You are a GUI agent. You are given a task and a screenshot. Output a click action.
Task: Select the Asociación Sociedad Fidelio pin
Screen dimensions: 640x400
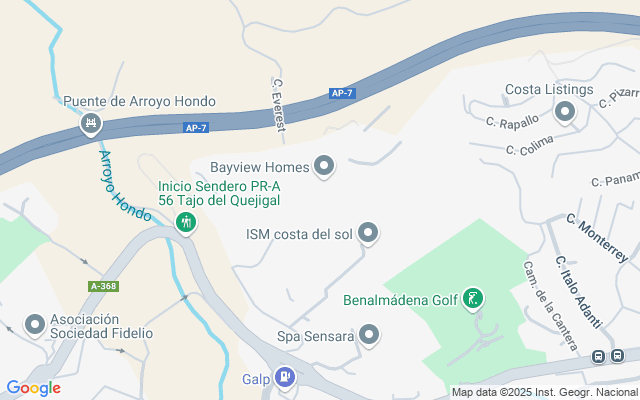click(35, 324)
